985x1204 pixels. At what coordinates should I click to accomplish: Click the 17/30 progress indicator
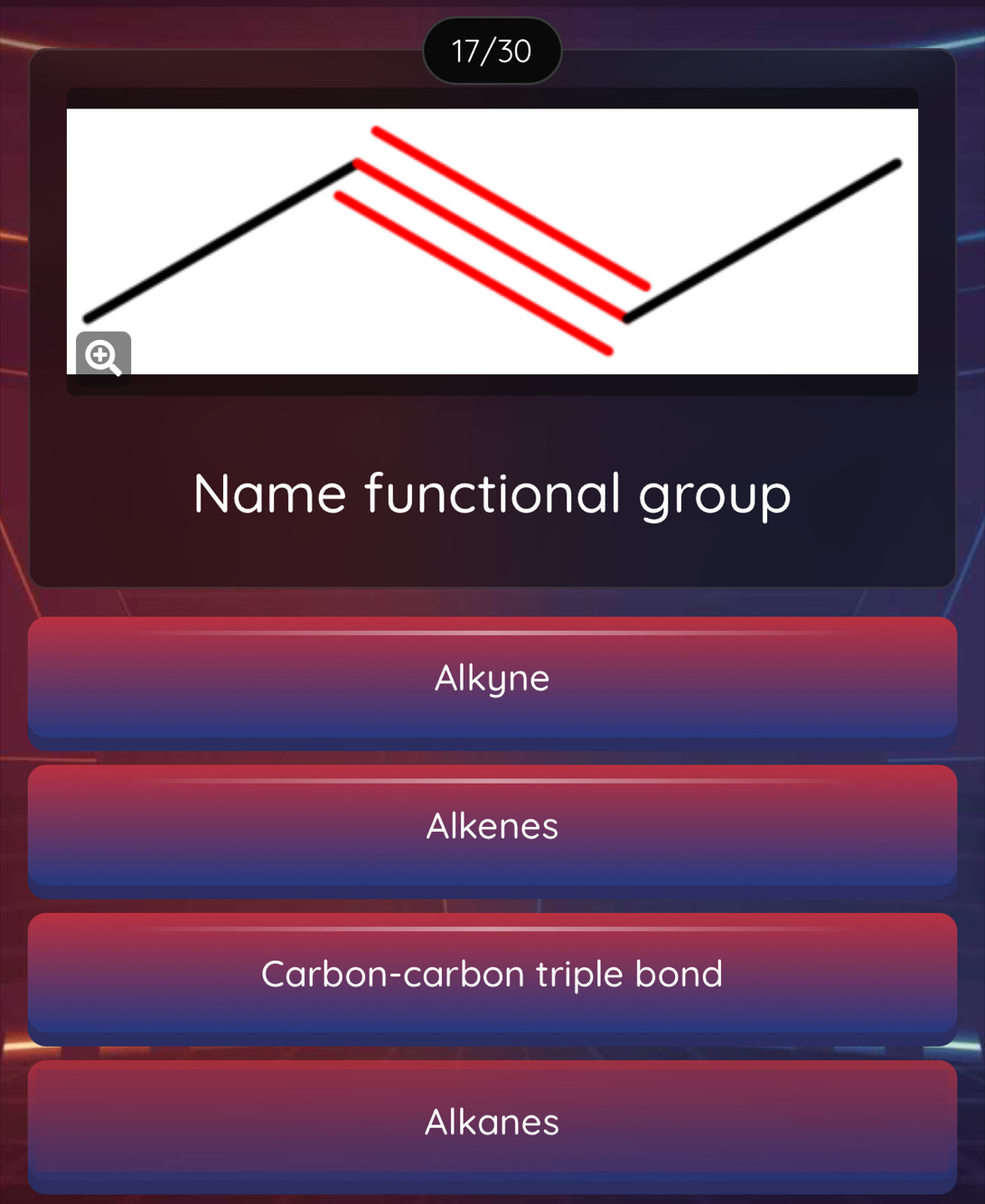[x=492, y=50]
